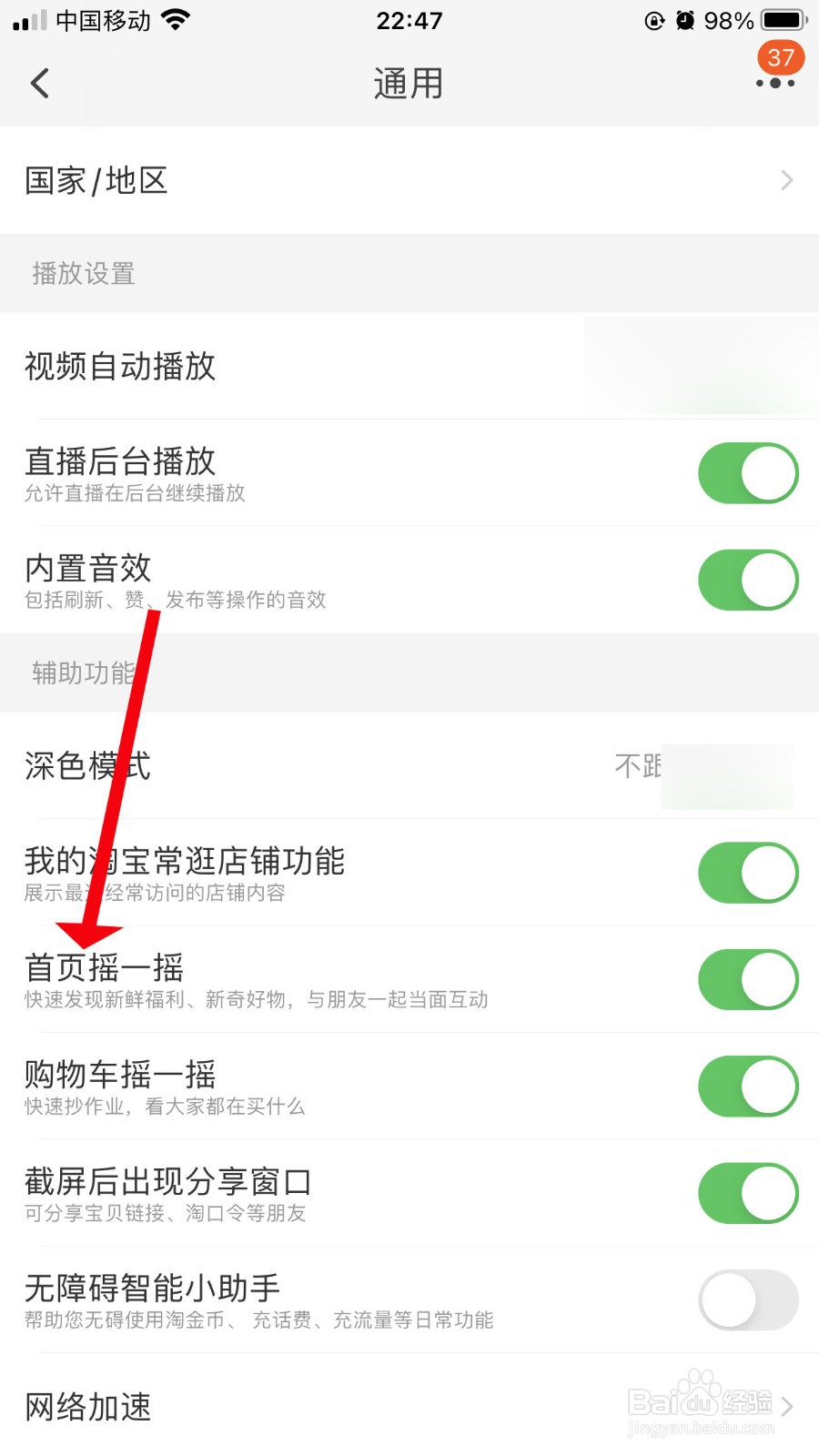Open the 视频自动播放 setting
The image size is (819, 1456).
119,367
